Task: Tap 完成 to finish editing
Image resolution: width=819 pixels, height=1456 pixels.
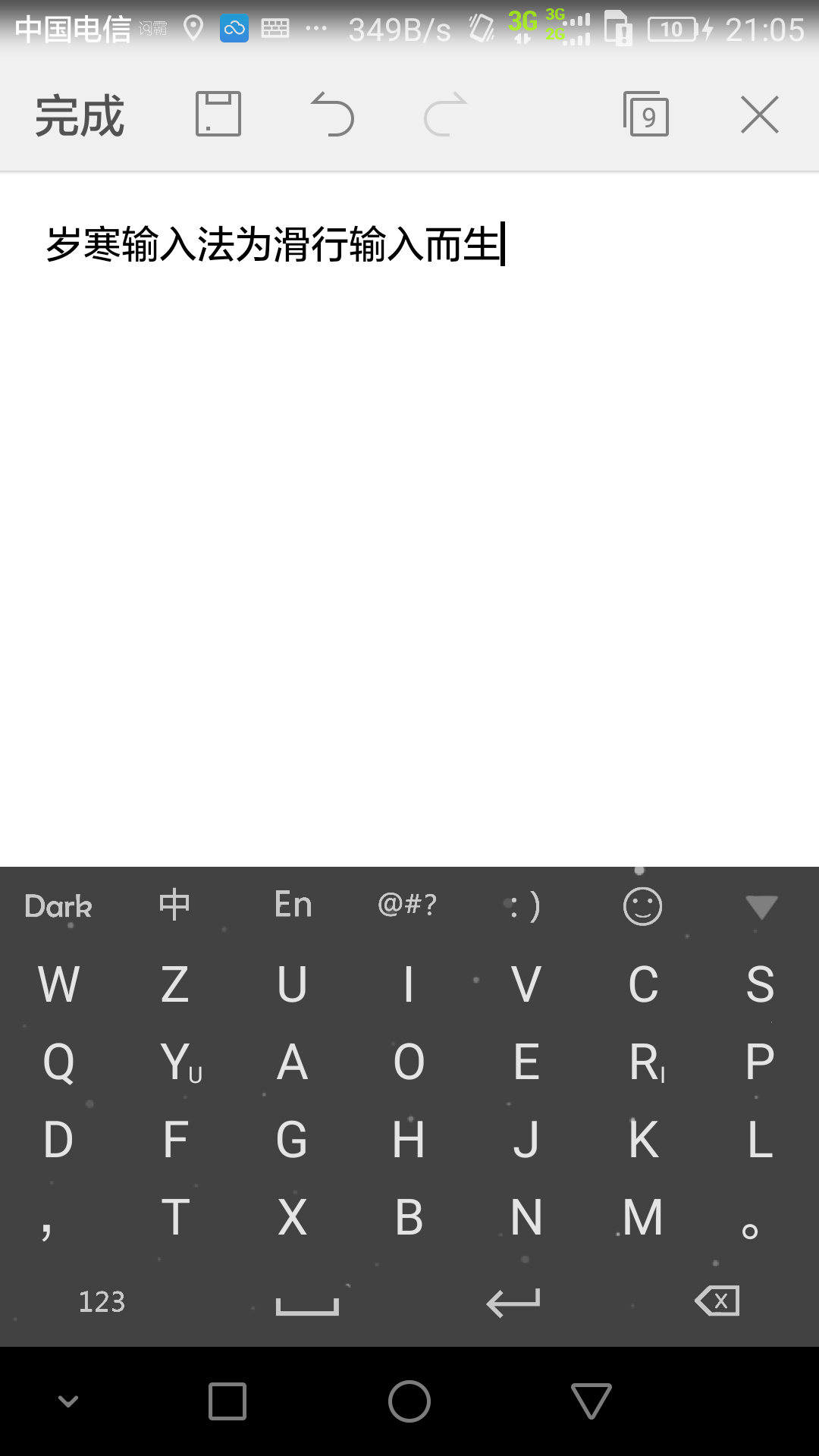Action: [80, 115]
